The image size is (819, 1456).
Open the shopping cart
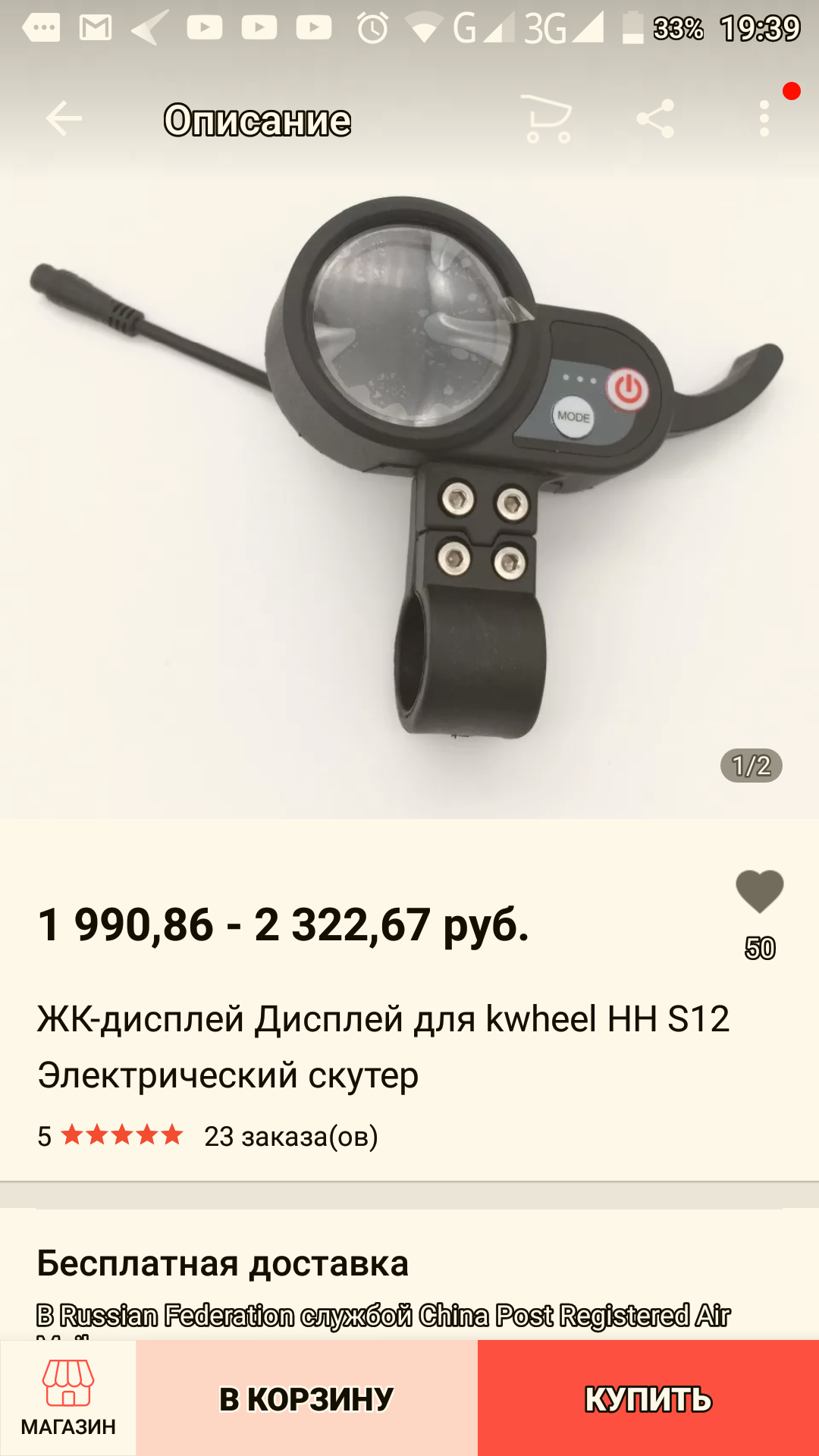coord(547,119)
